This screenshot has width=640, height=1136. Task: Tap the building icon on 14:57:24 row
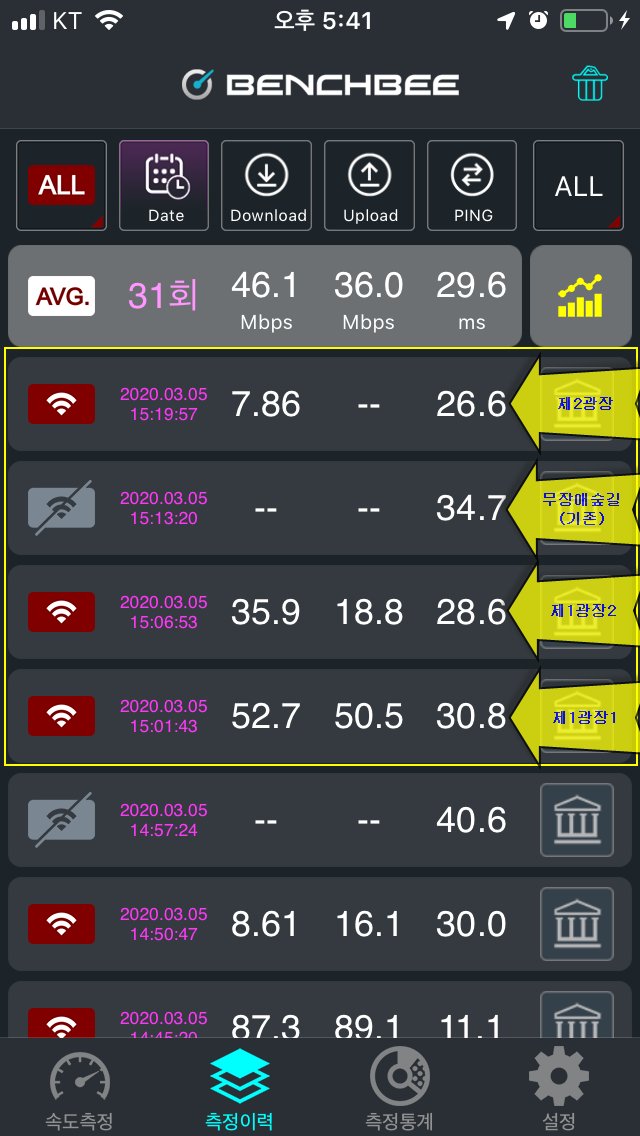pyautogui.click(x=578, y=819)
